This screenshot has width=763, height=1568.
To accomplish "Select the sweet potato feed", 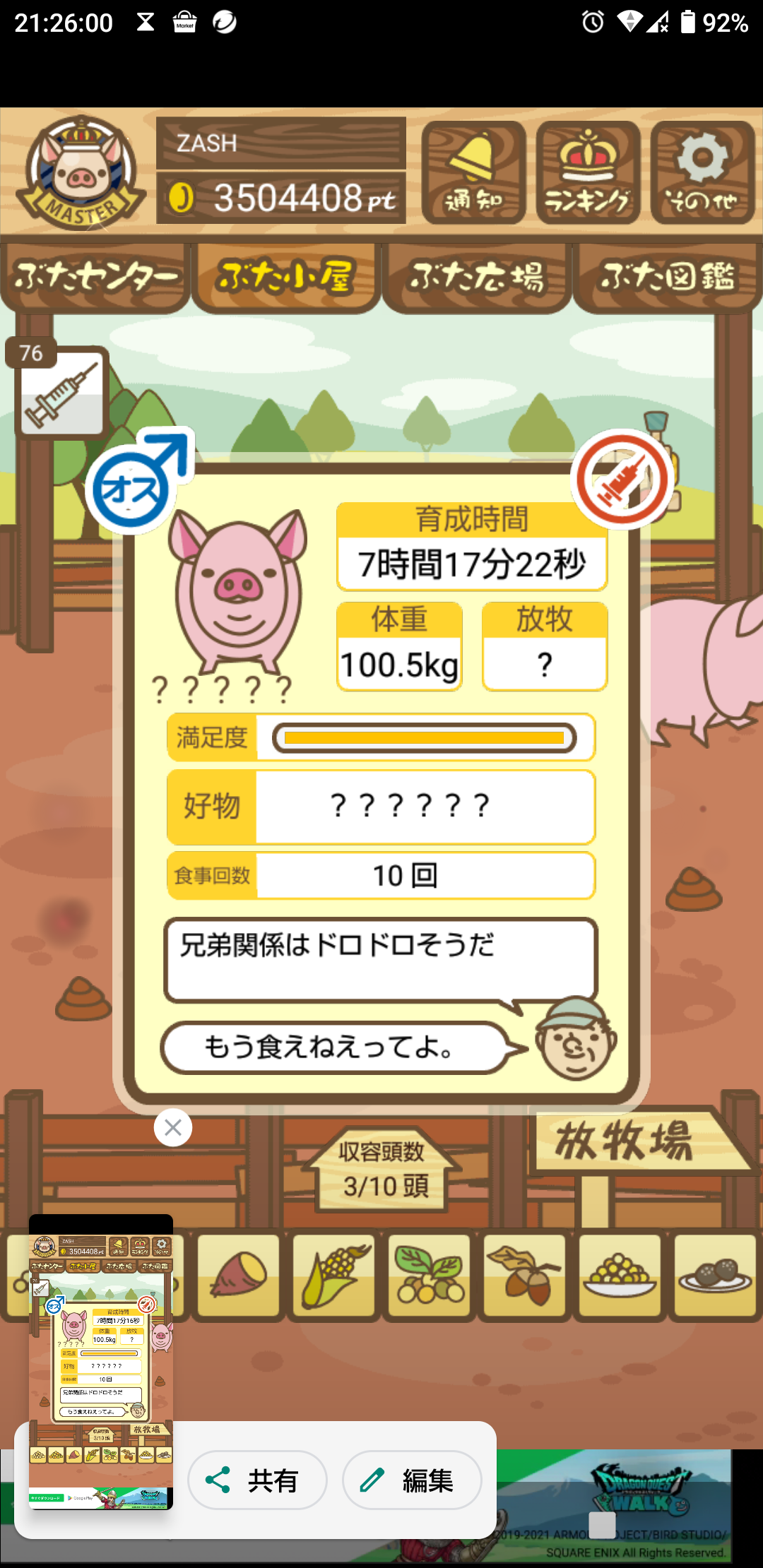I will [239, 1276].
